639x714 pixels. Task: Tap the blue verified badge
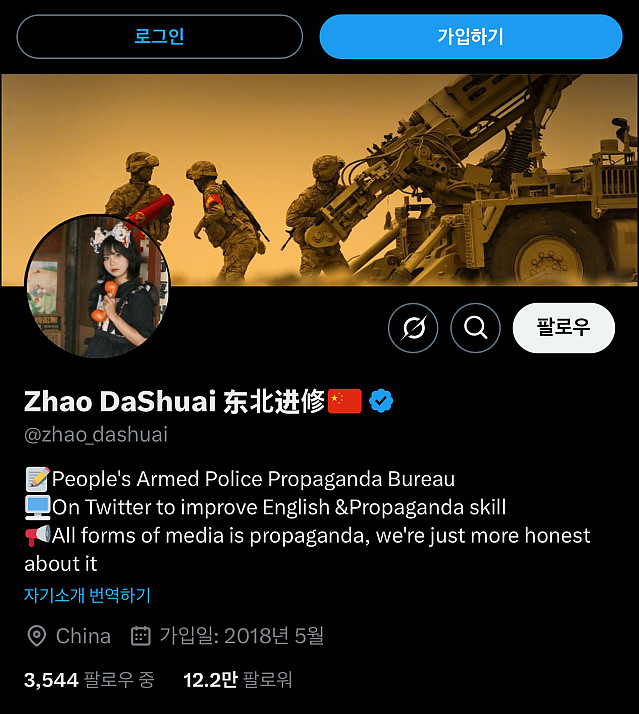point(381,402)
